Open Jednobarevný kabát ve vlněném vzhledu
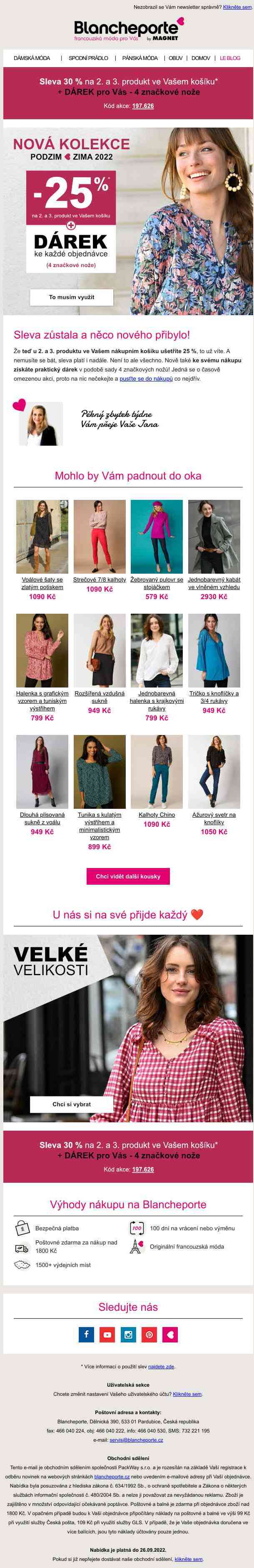Viewport: 254px width, 1568px height. (x=214, y=583)
